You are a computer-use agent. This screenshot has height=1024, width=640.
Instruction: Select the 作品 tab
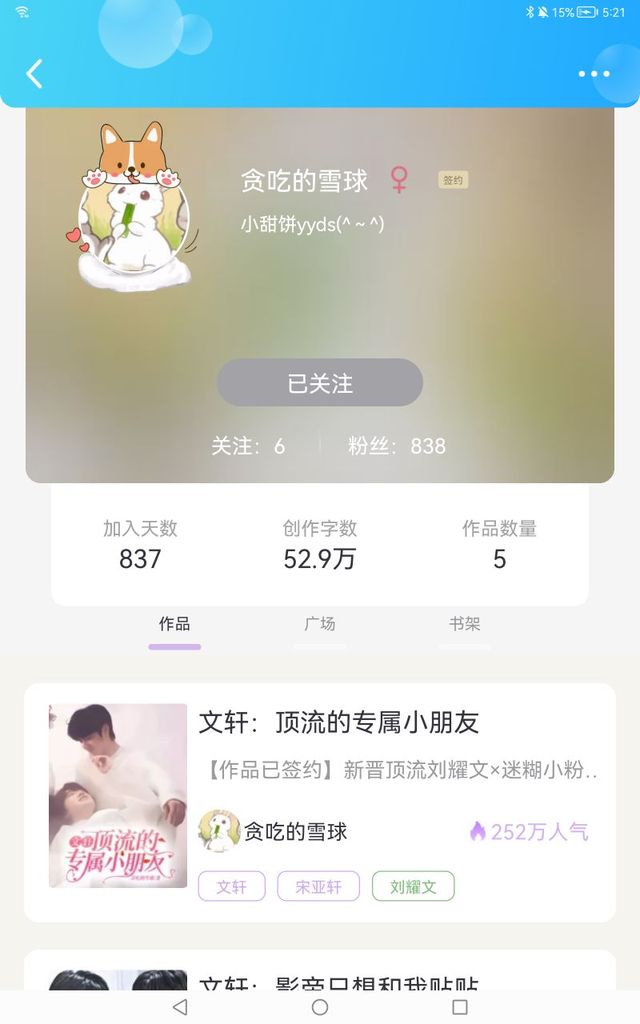tap(174, 624)
